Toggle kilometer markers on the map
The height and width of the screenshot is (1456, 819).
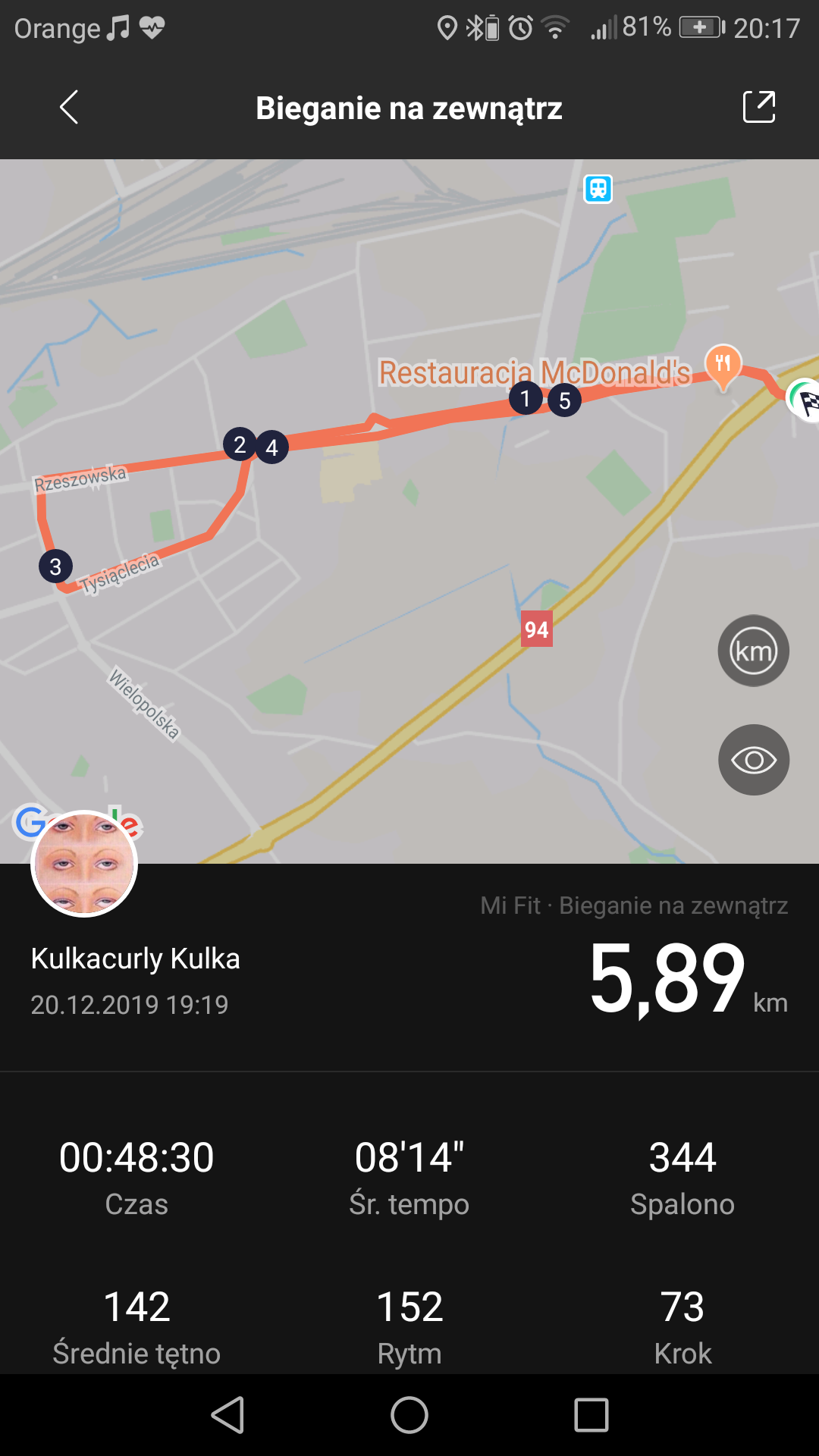click(x=753, y=651)
